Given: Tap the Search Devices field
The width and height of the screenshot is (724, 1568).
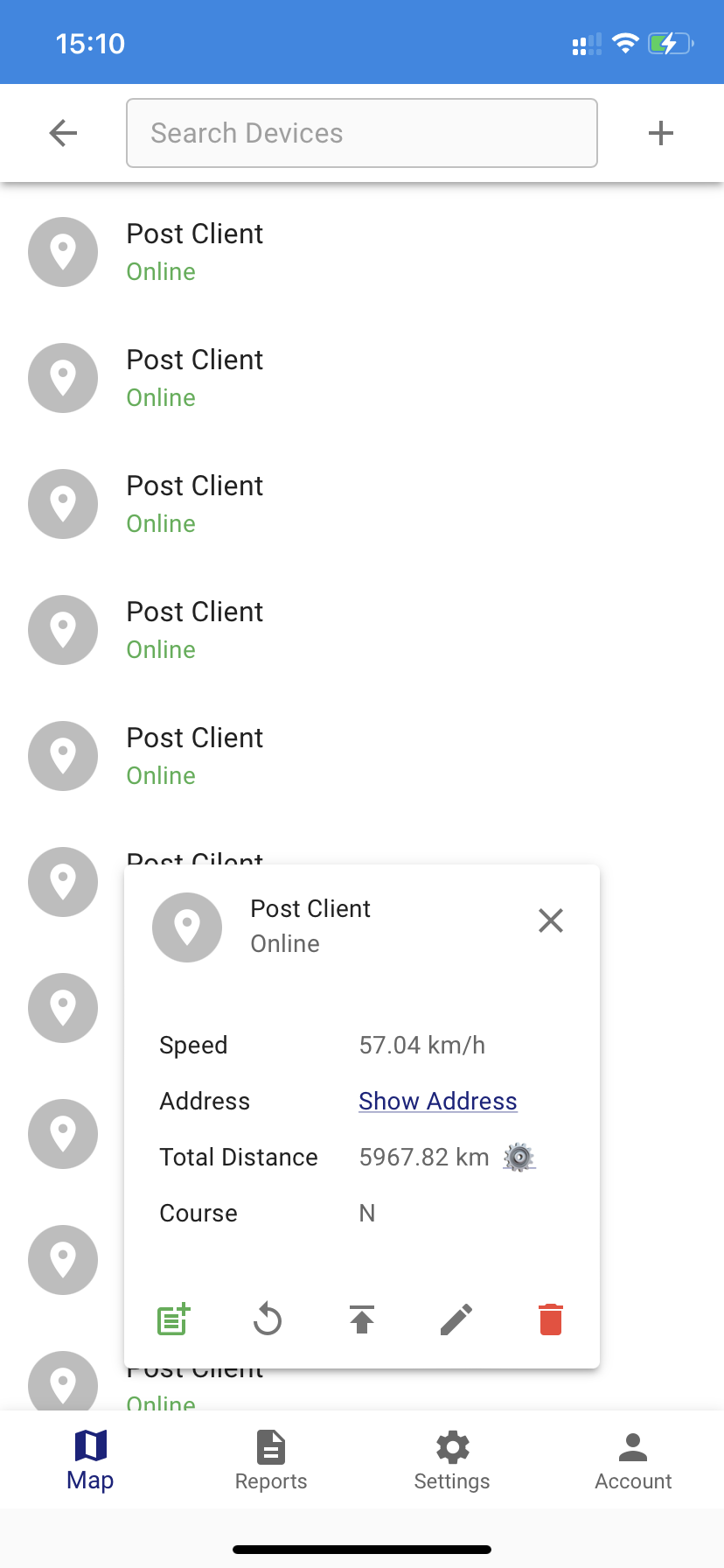Looking at the screenshot, I should [x=362, y=133].
